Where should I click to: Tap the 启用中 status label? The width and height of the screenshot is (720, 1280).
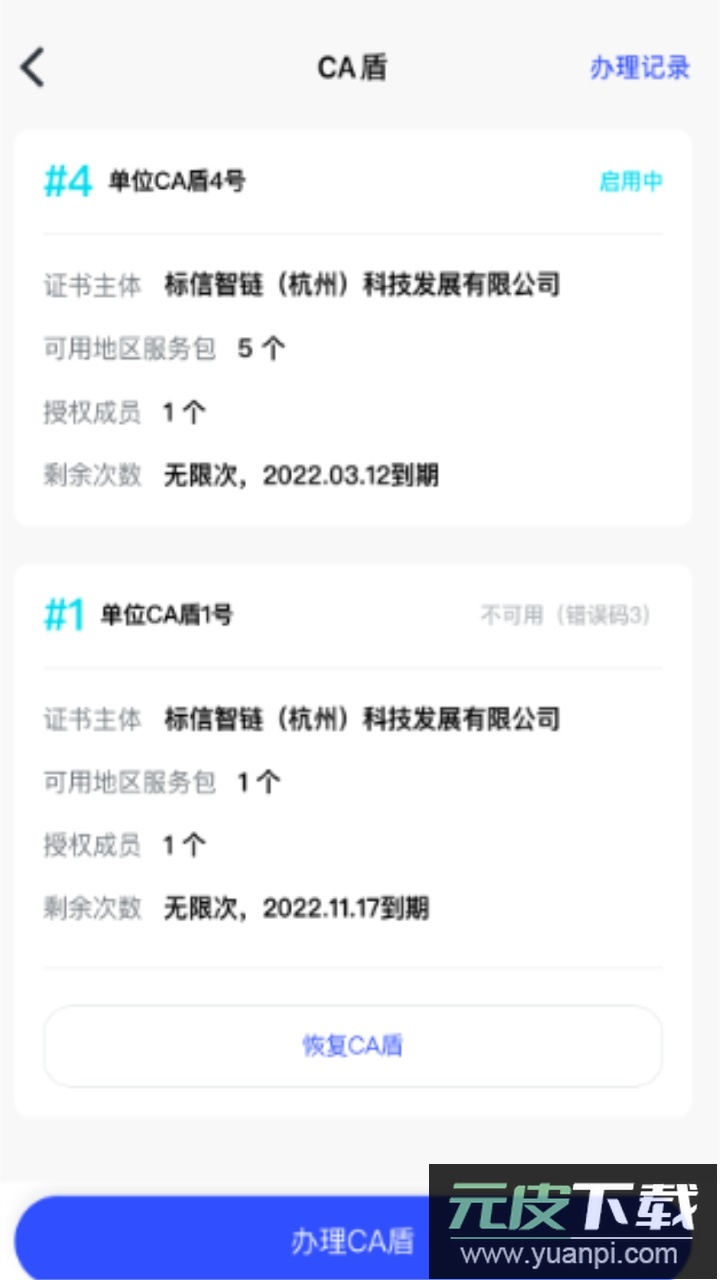tap(633, 181)
